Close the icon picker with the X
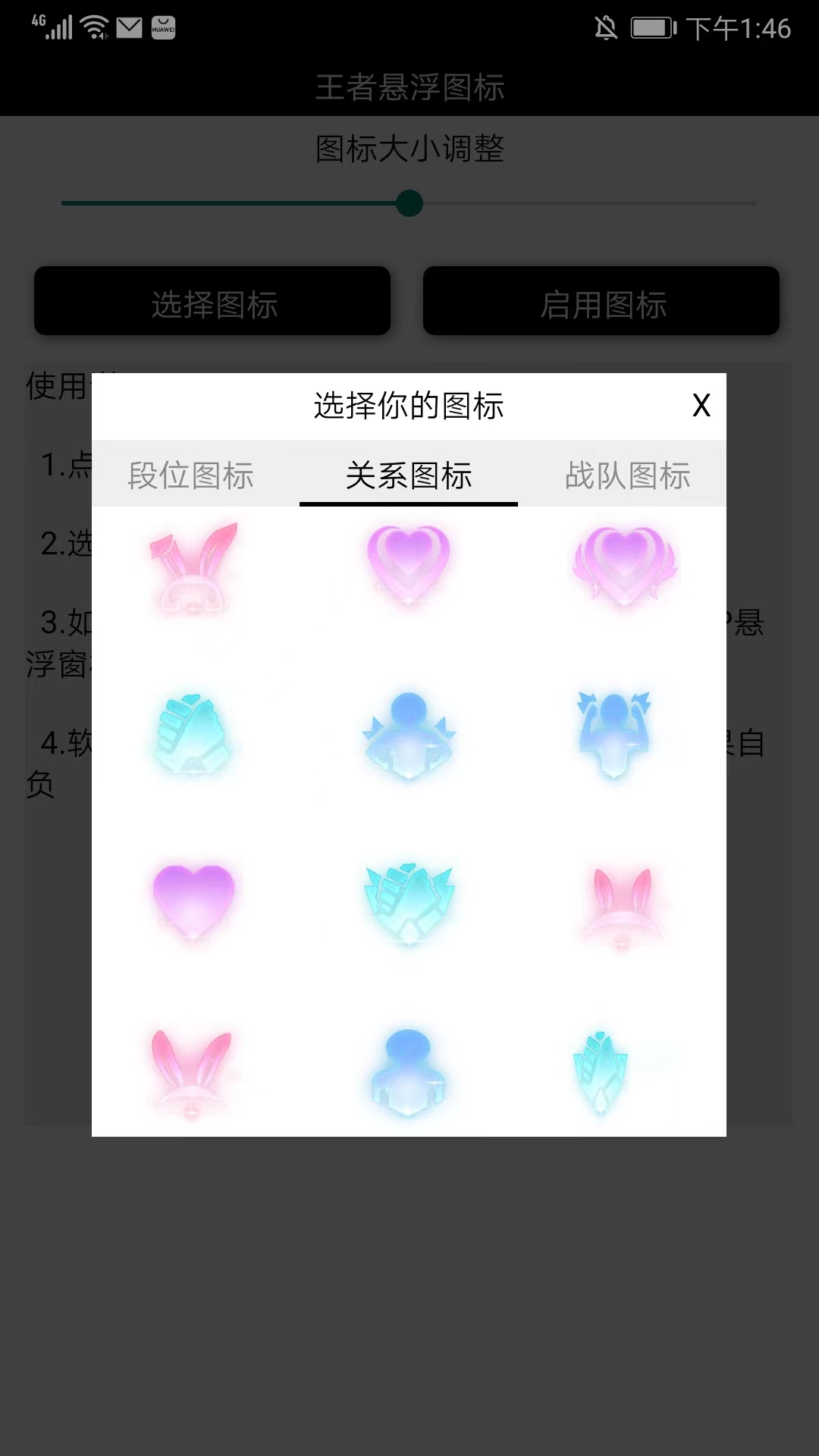819x1456 pixels. 701,406
